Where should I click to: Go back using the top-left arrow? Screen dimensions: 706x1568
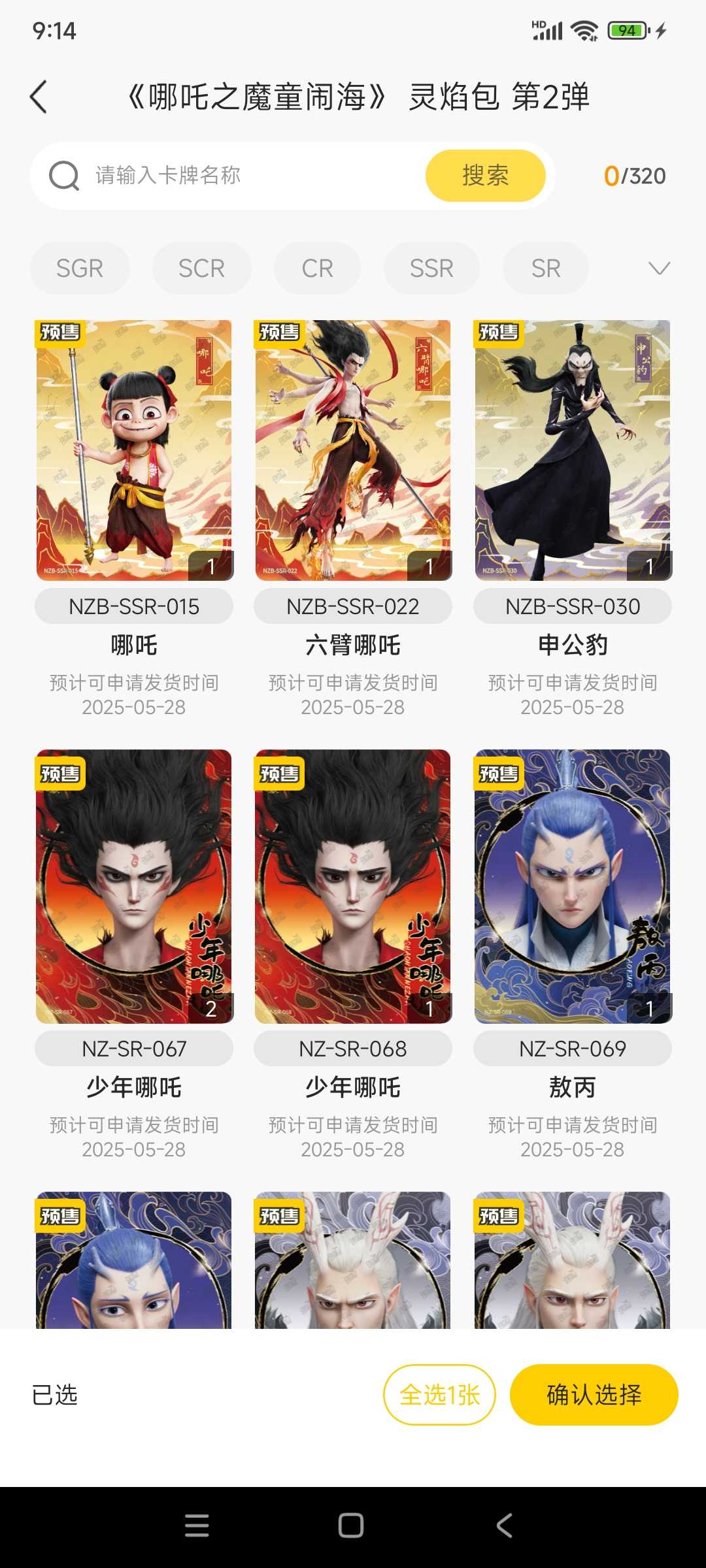pos(39,97)
